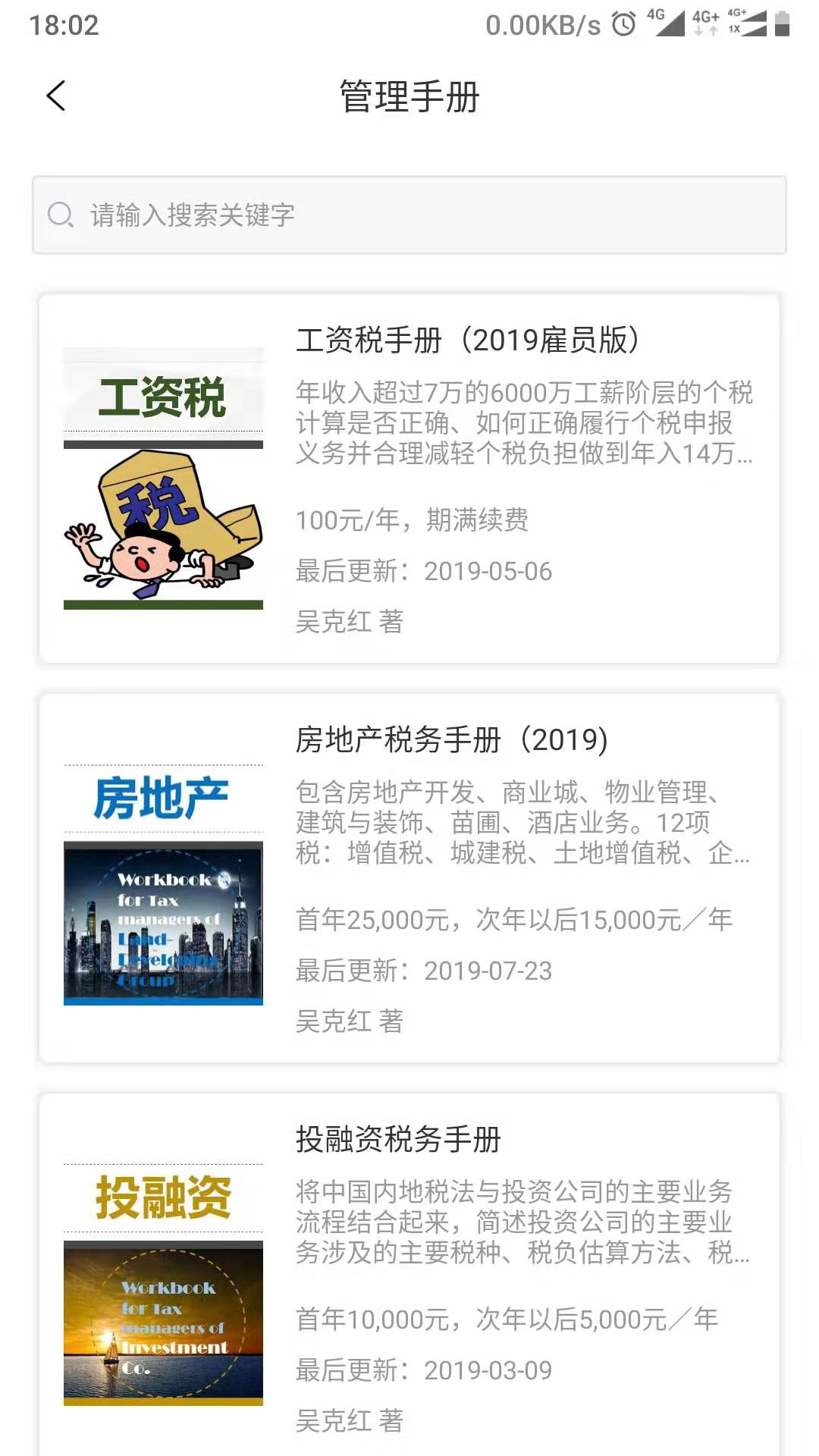
Task: Focus the 请输入搜索关键字 search box
Action: tap(409, 215)
